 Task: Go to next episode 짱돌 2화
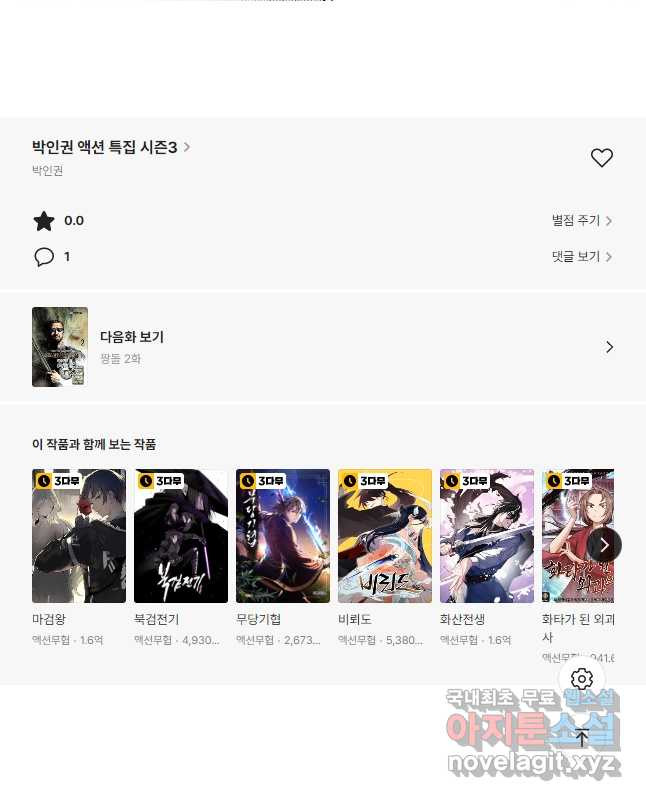322,347
